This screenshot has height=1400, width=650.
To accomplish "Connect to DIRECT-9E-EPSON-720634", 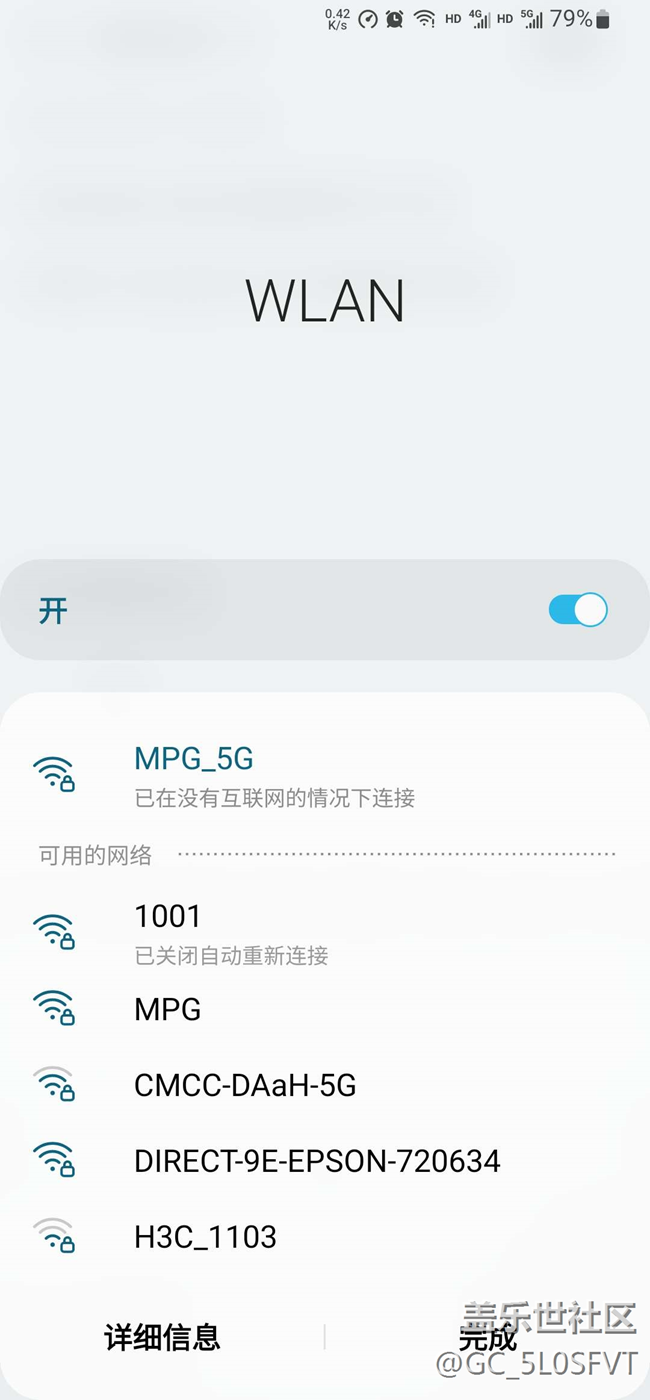I will click(x=317, y=1161).
